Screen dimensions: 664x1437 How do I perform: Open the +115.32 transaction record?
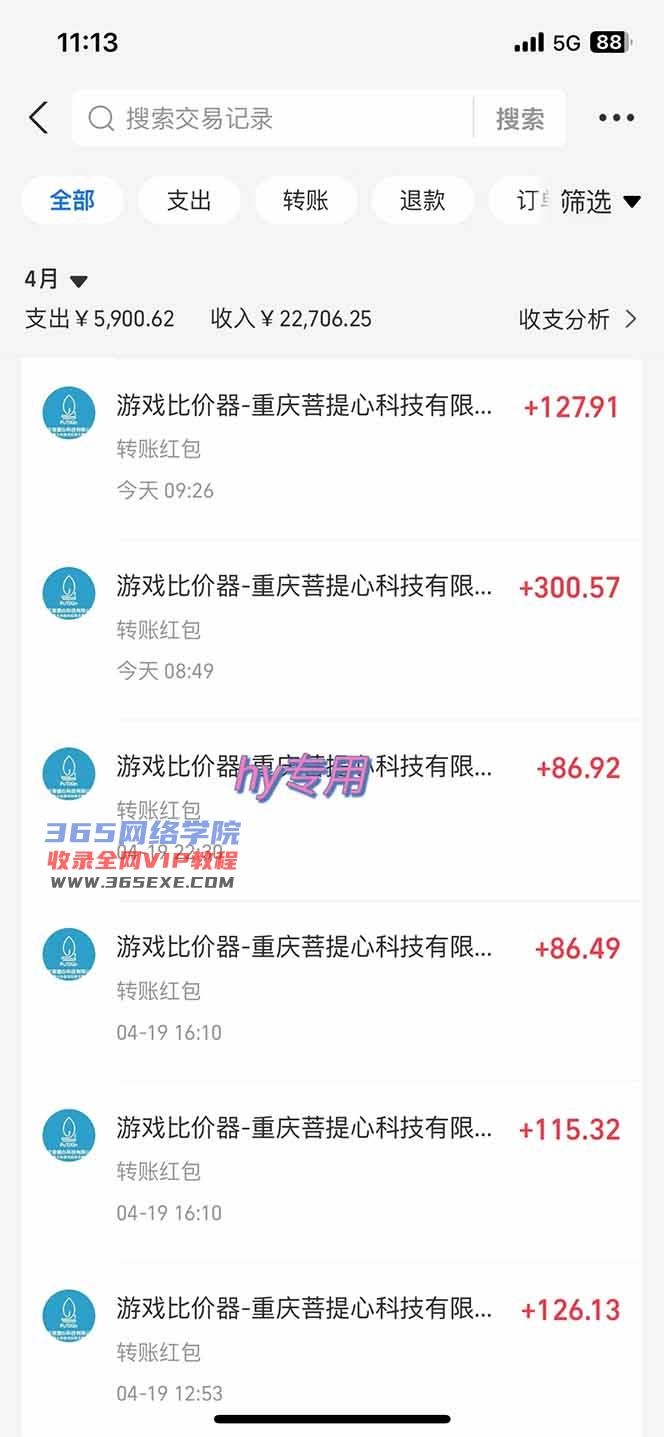click(x=331, y=1169)
